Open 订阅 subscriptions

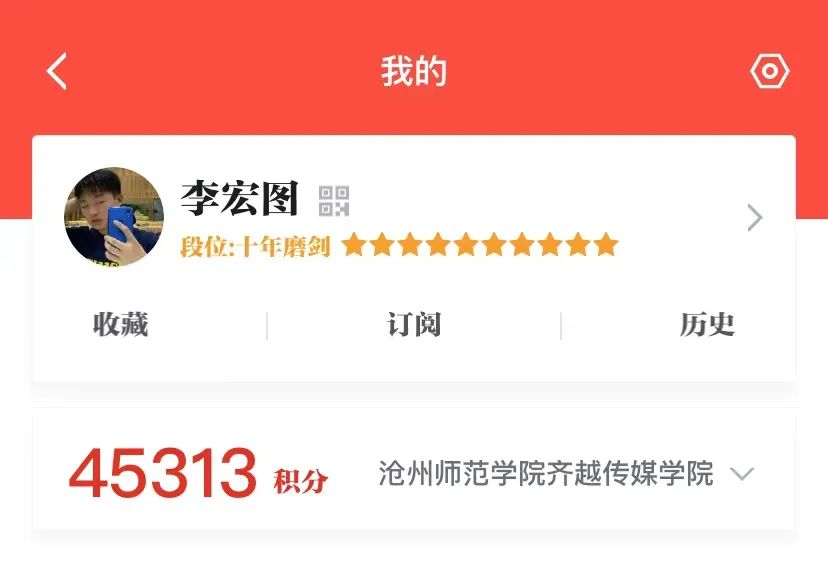pyautogui.click(x=414, y=325)
